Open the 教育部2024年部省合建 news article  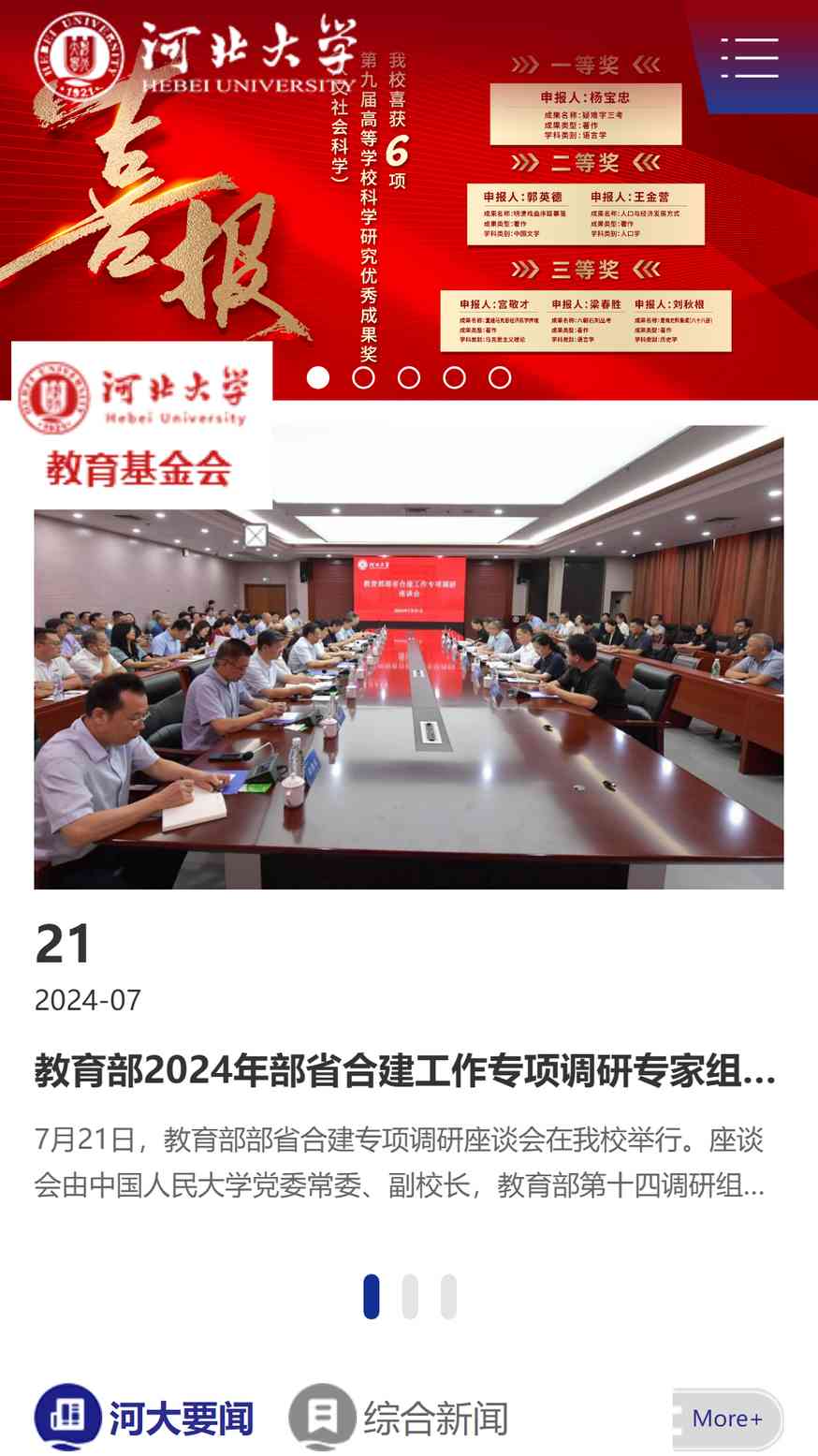(x=404, y=1070)
